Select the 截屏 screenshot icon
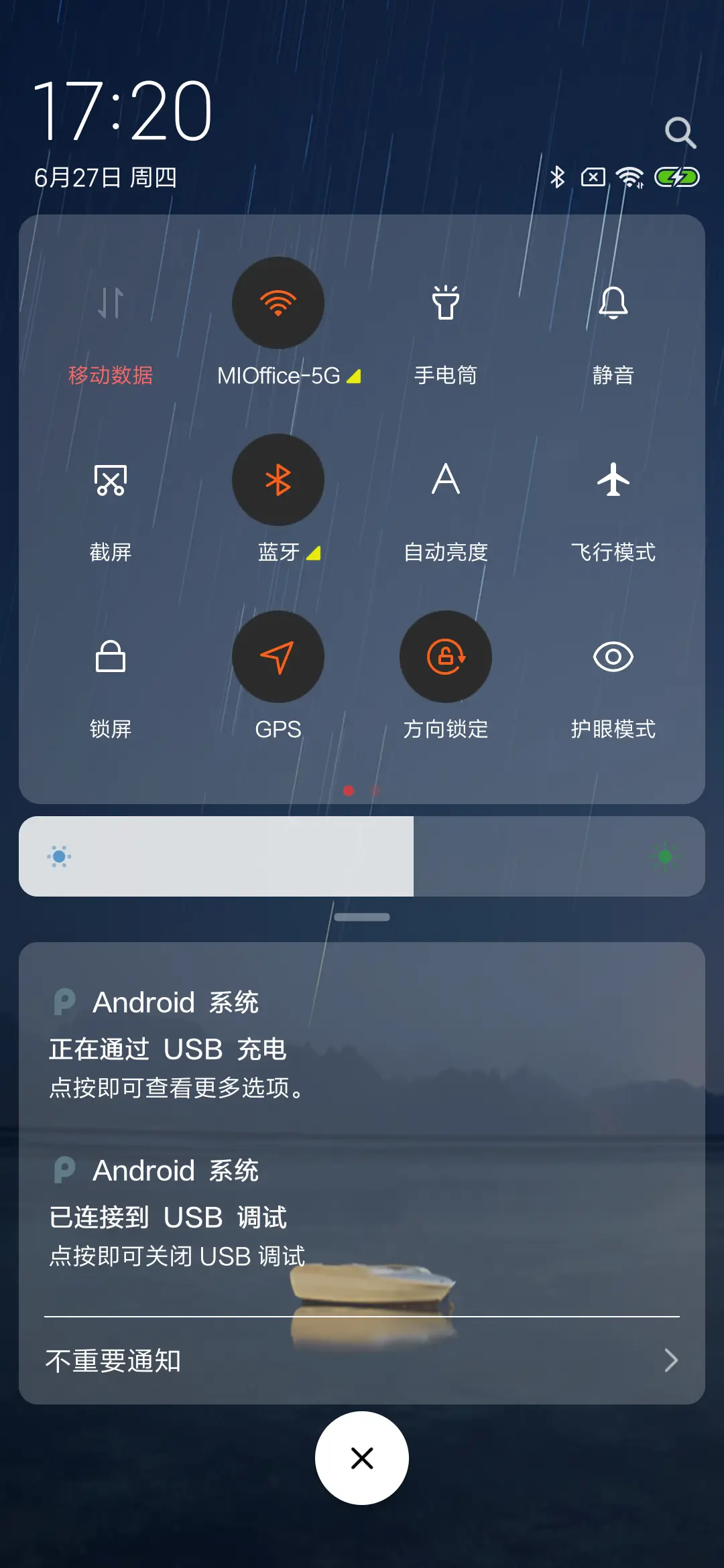724x1568 pixels. tap(111, 480)
